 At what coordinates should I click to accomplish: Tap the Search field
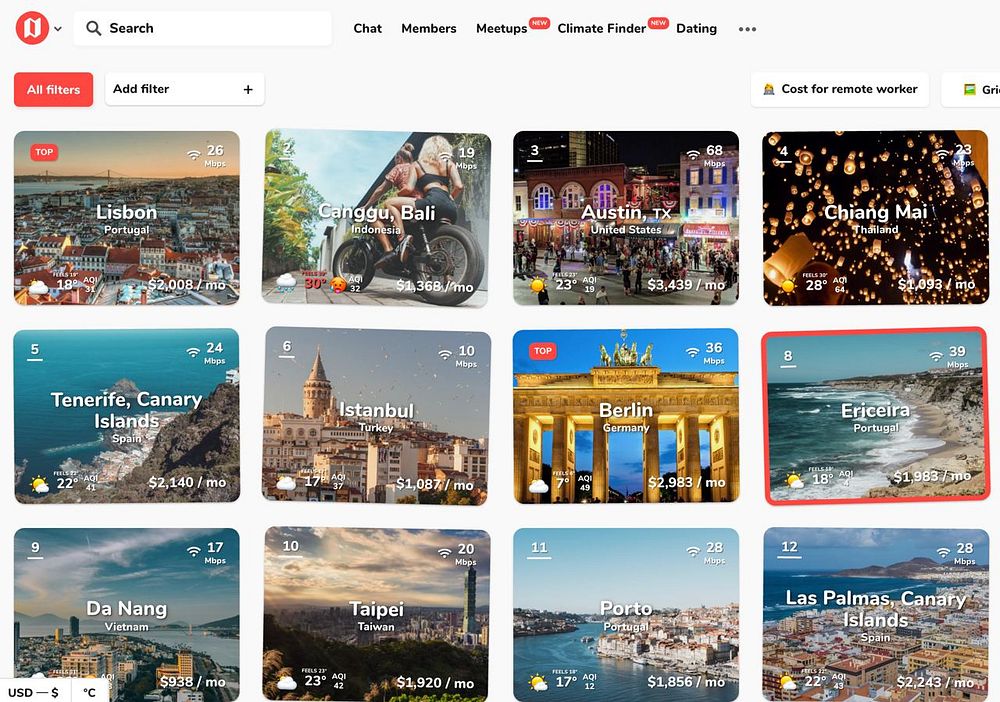[203, 28]
